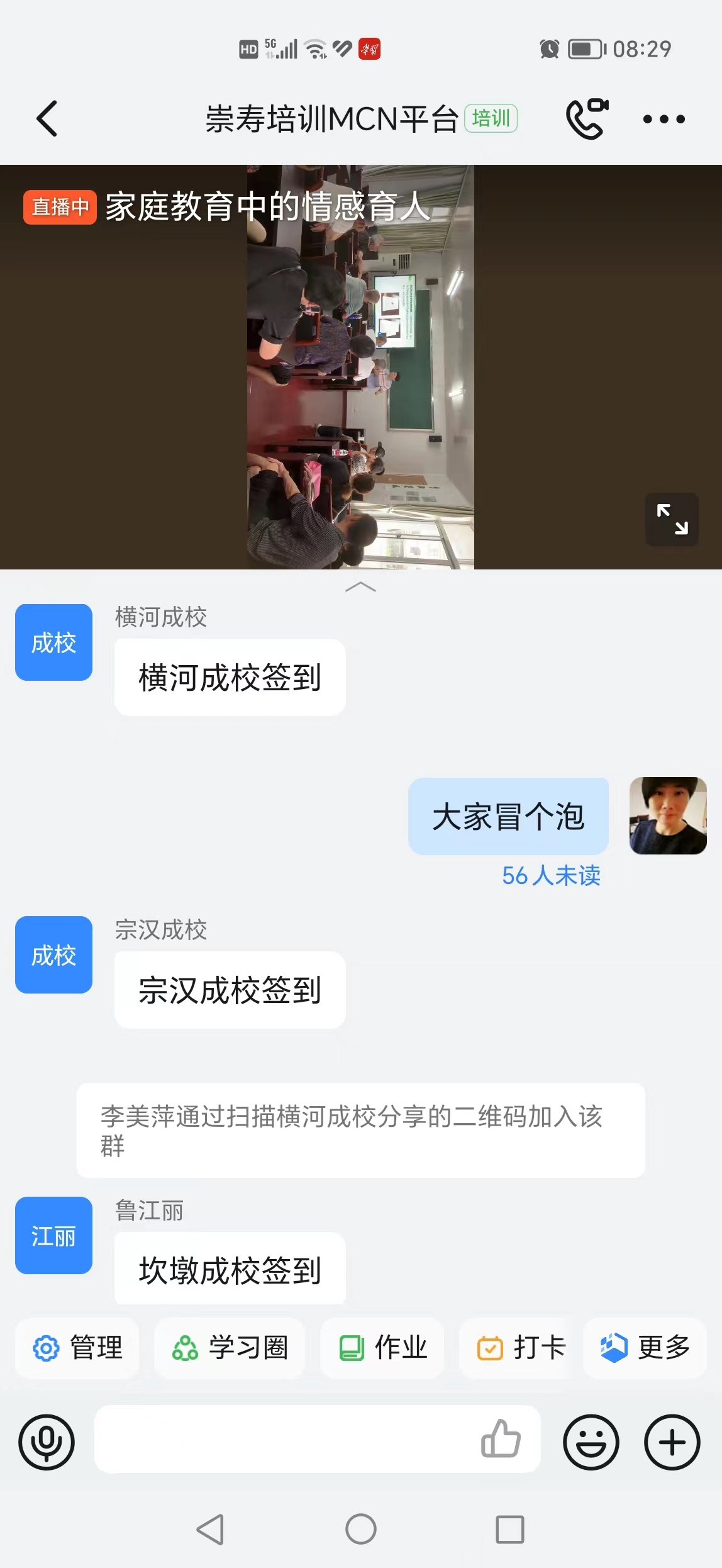Focus the message text box
722x1568 pixels.
(283, 1439)
